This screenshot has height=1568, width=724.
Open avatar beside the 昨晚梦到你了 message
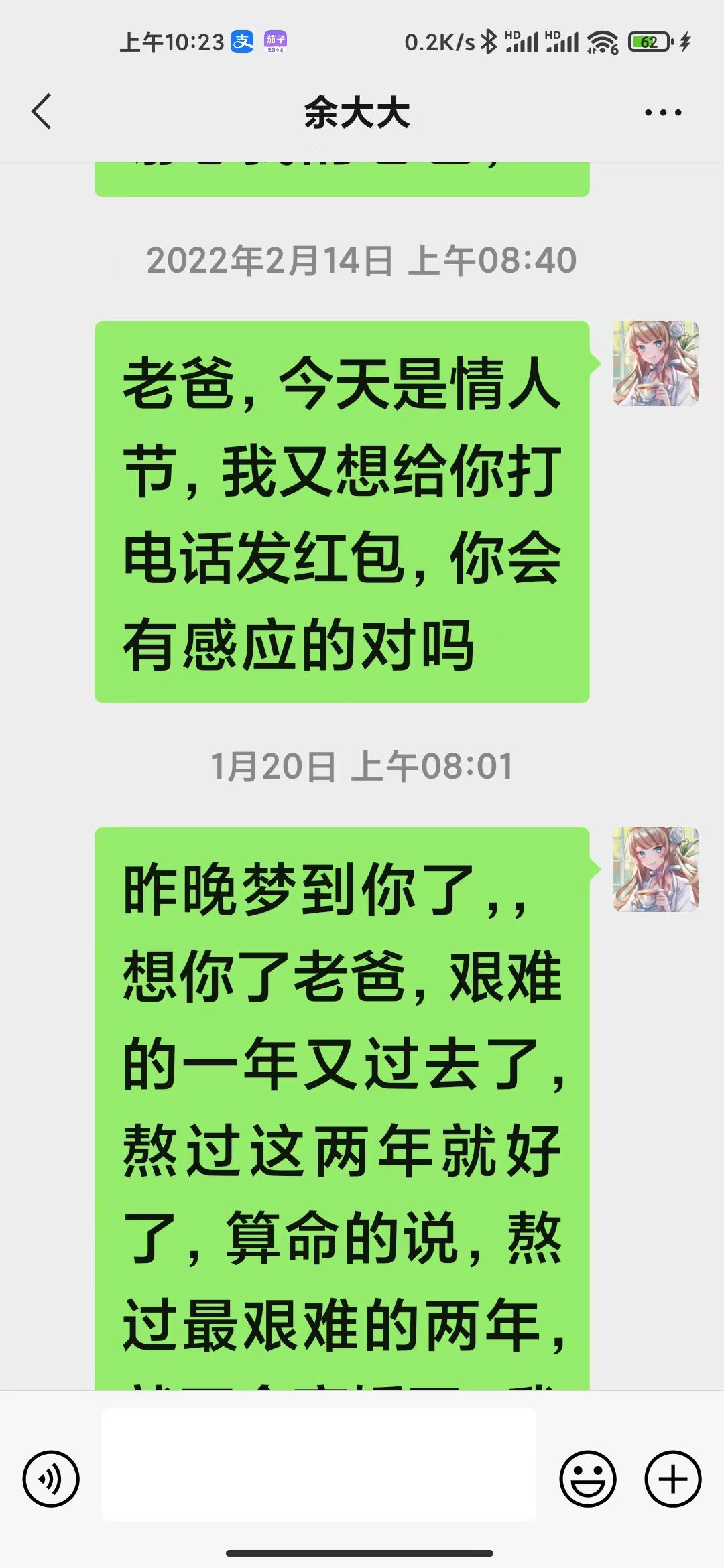[x=656, y=869]
